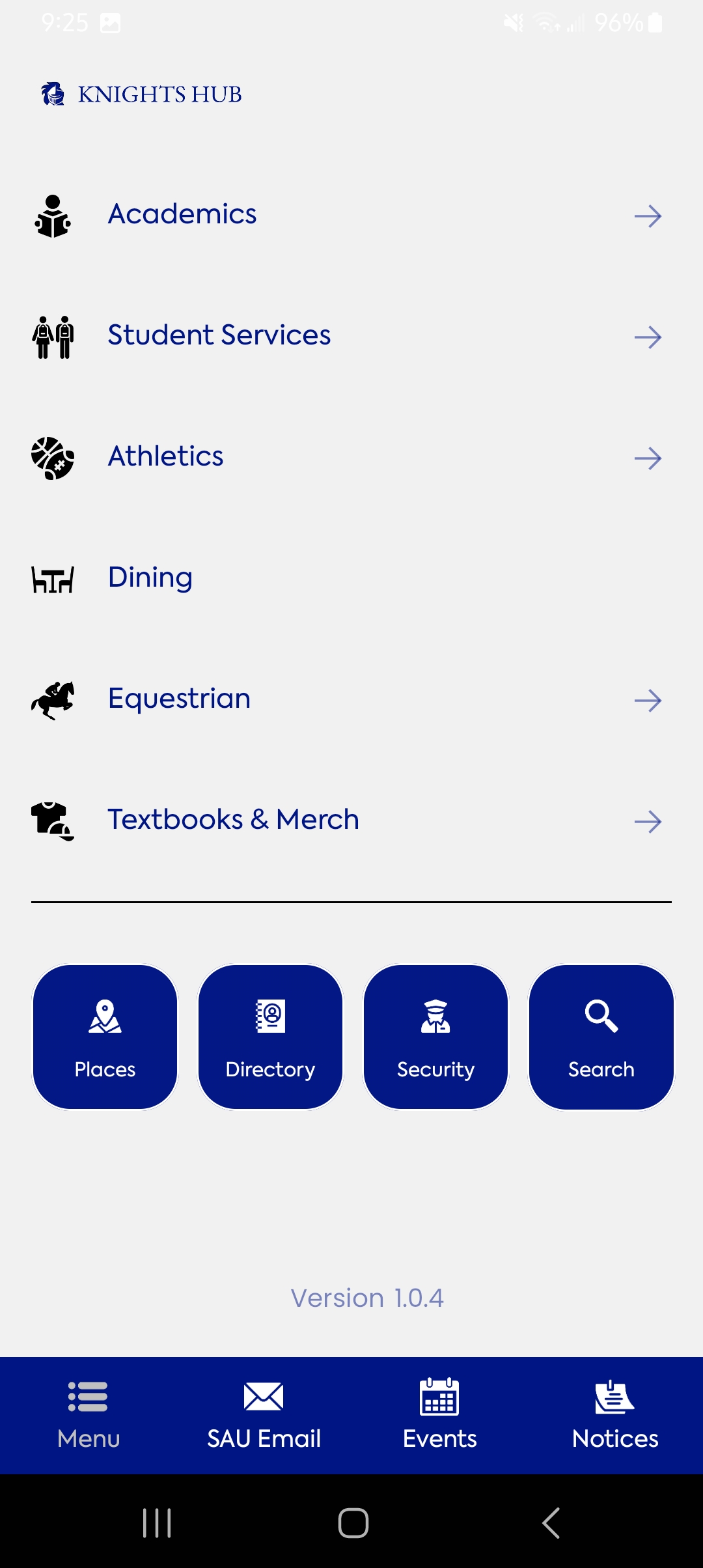Select the Security button
The image size is (703, 1568).
(435, 1037)
